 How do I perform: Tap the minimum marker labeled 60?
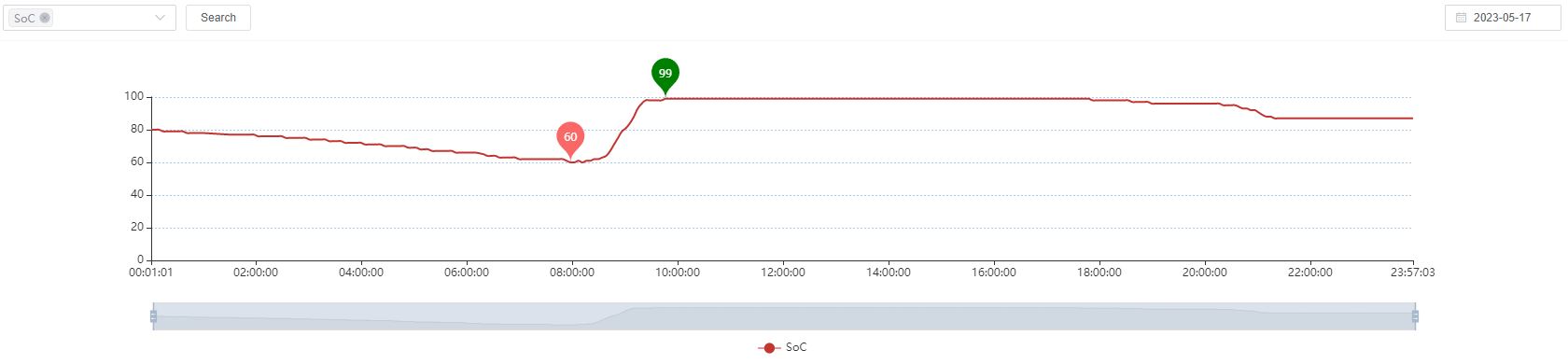coord(570,138)
